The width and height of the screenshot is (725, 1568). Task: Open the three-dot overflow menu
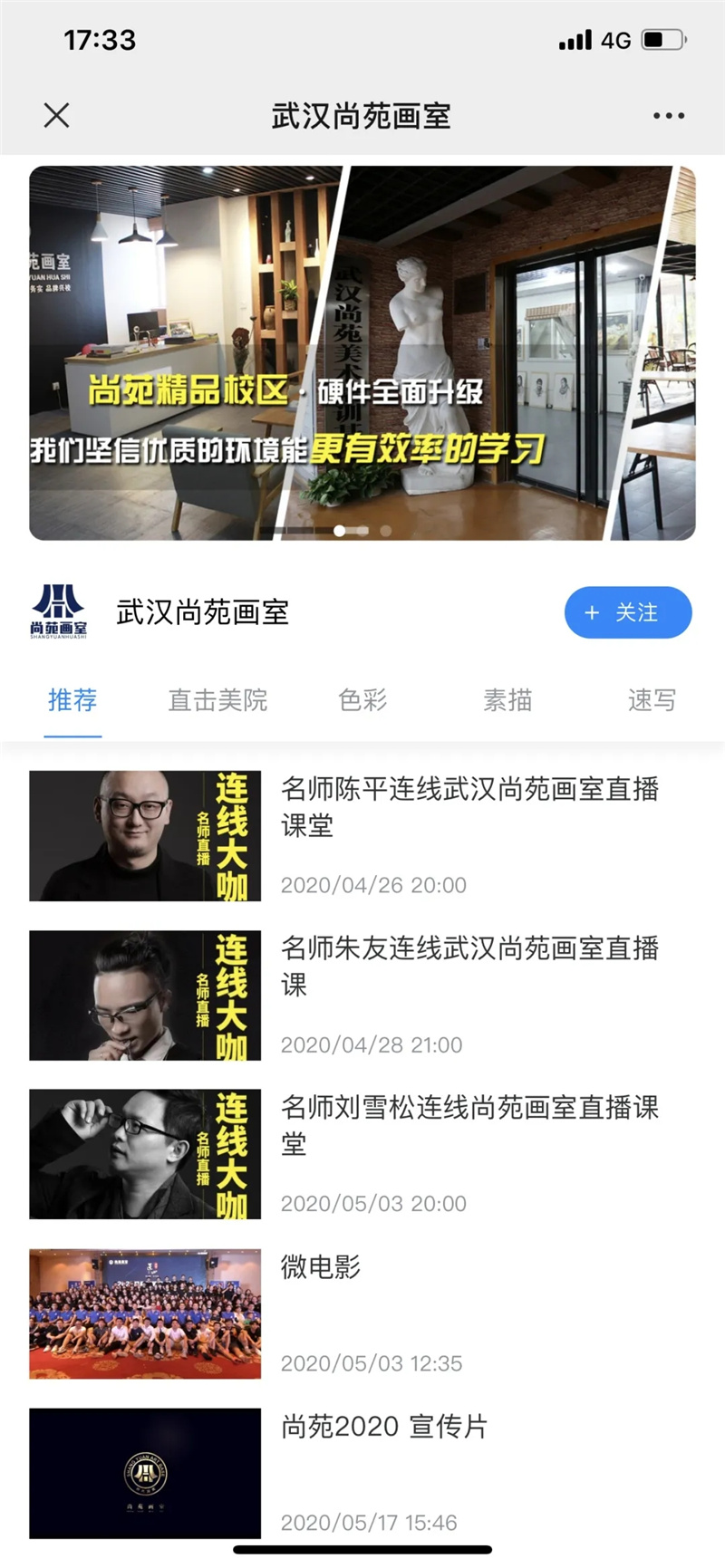point(668,116)
